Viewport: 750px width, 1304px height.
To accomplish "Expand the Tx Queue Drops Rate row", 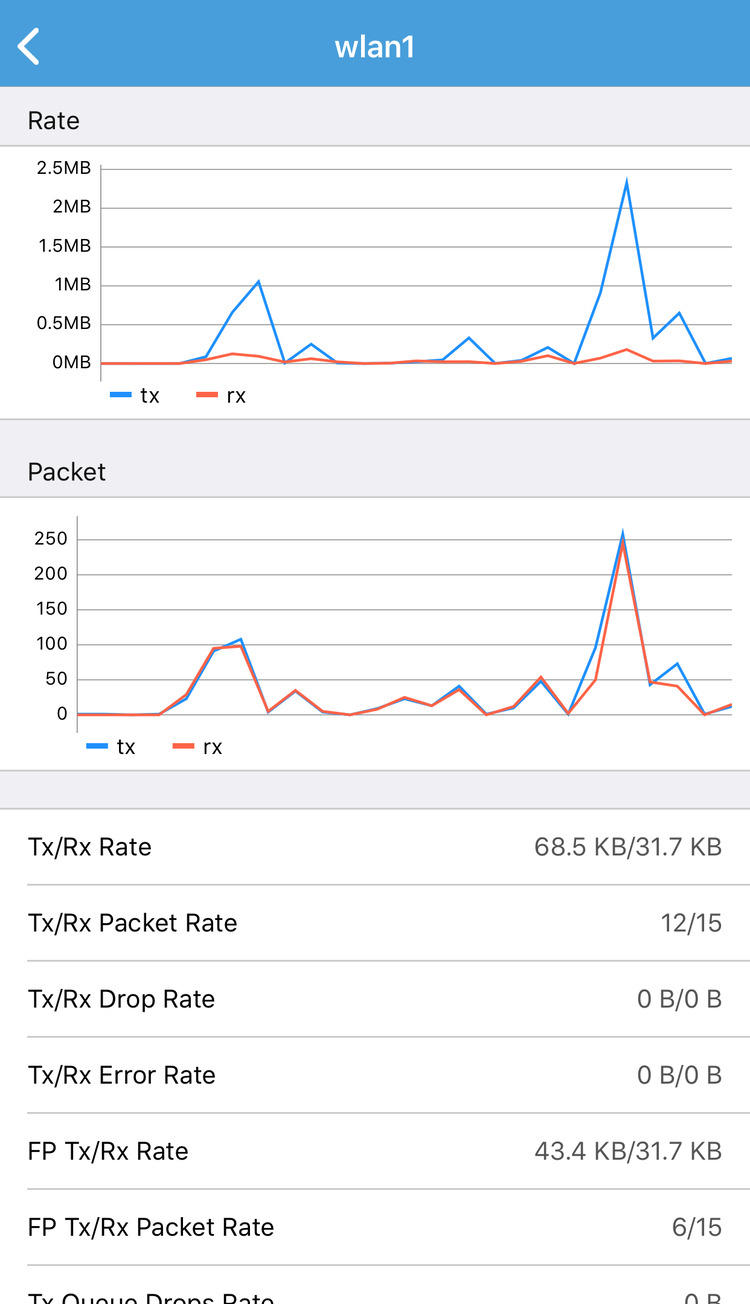I will 375,1294.
